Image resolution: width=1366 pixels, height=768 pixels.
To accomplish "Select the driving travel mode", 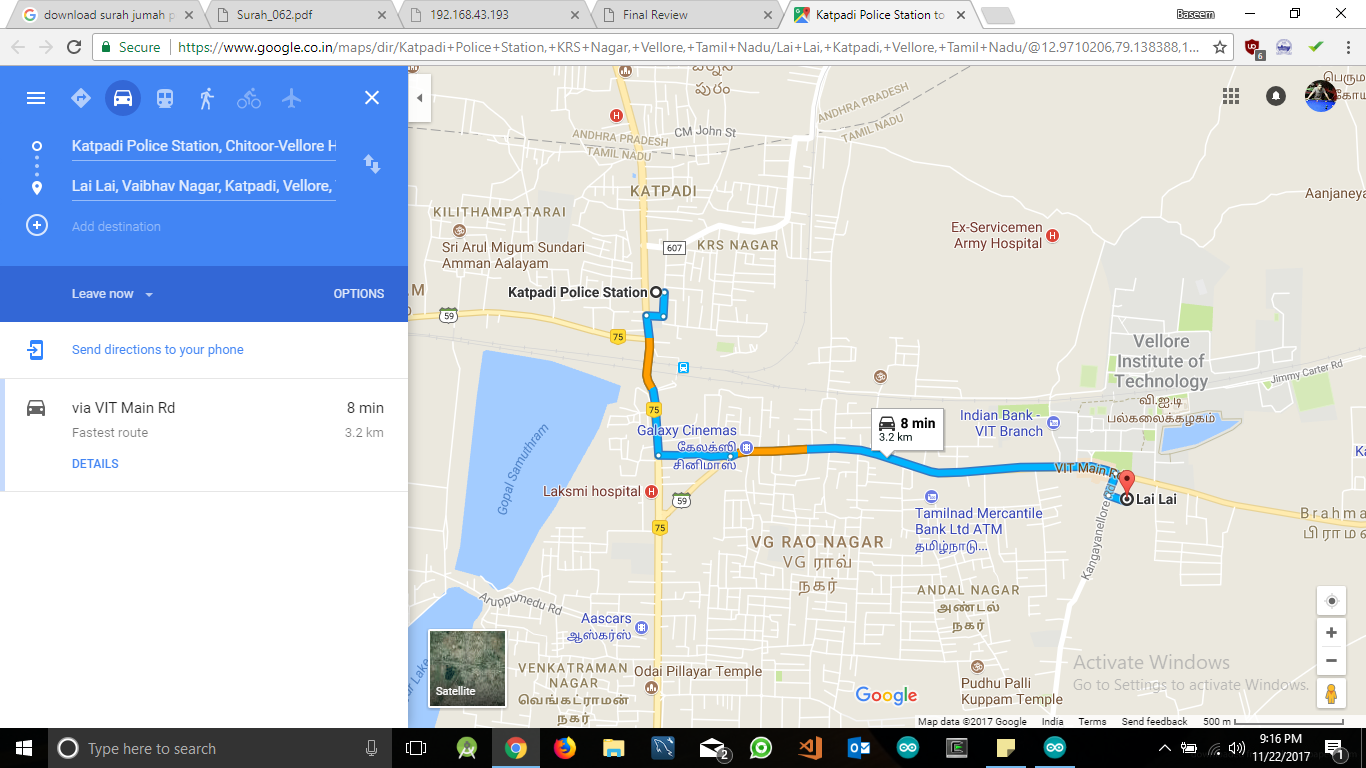I will coord(123,98).
